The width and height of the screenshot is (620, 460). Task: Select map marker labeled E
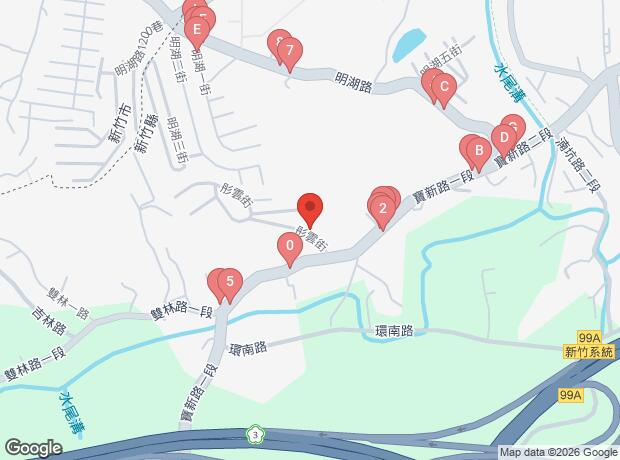pos(199,31)
